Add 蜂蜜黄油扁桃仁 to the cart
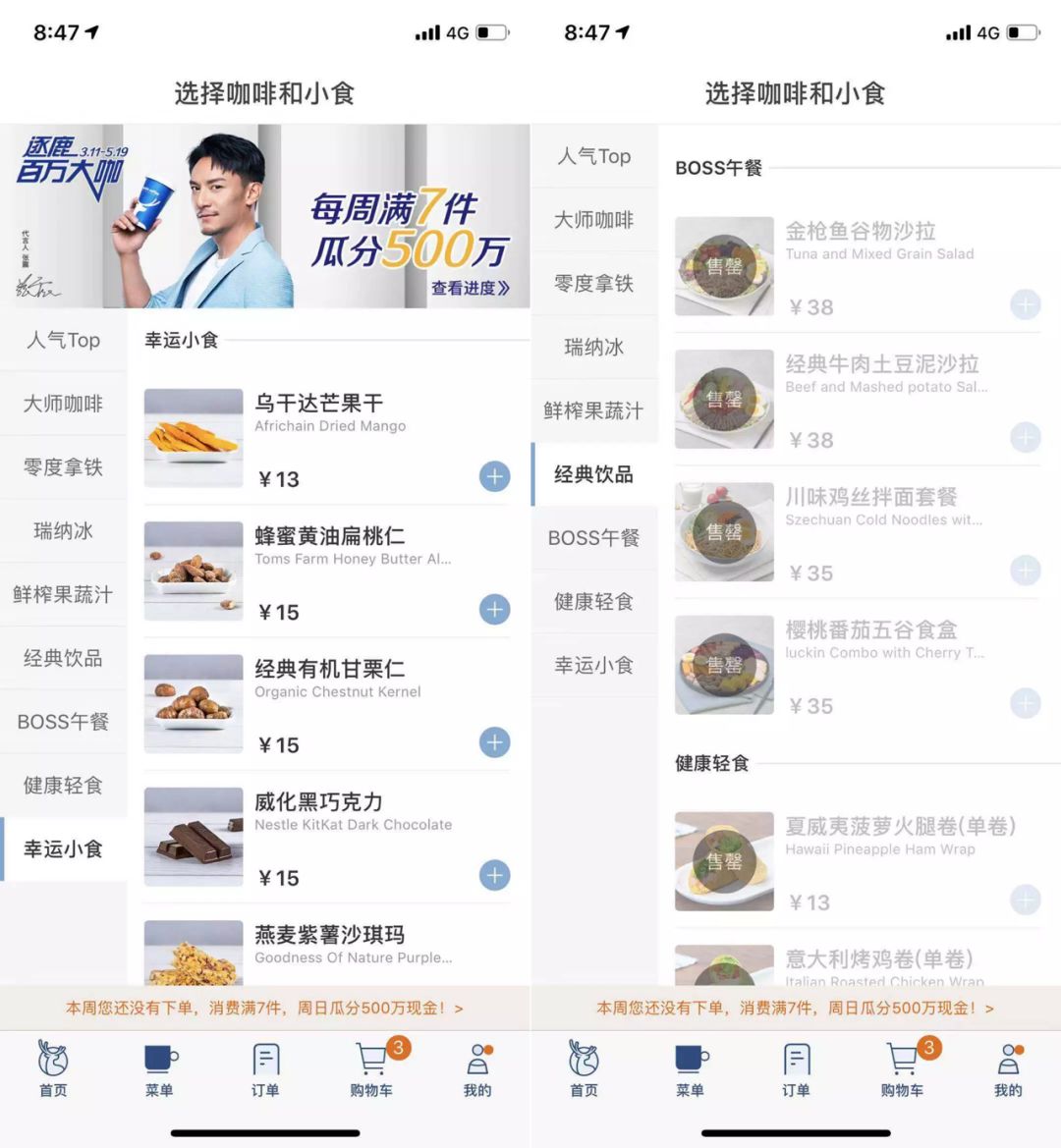The image size is (1061, 1148). [494, 610]
